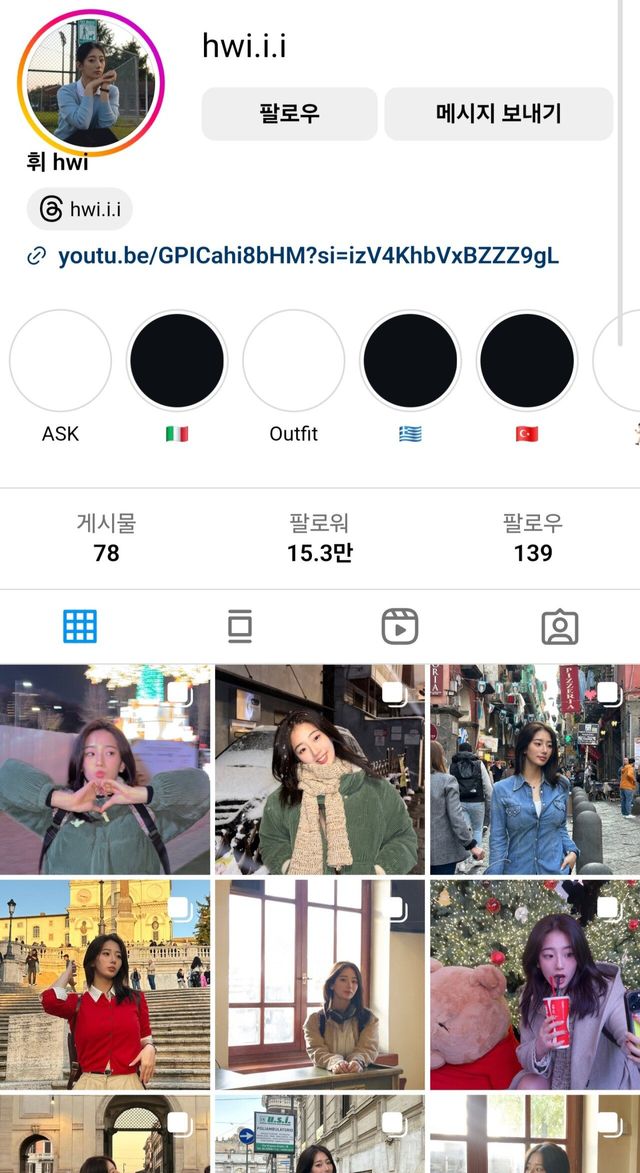This screenshot has width=640, height=1173.
Task: Switch to the Reels tab
Action: click(400, 627)
